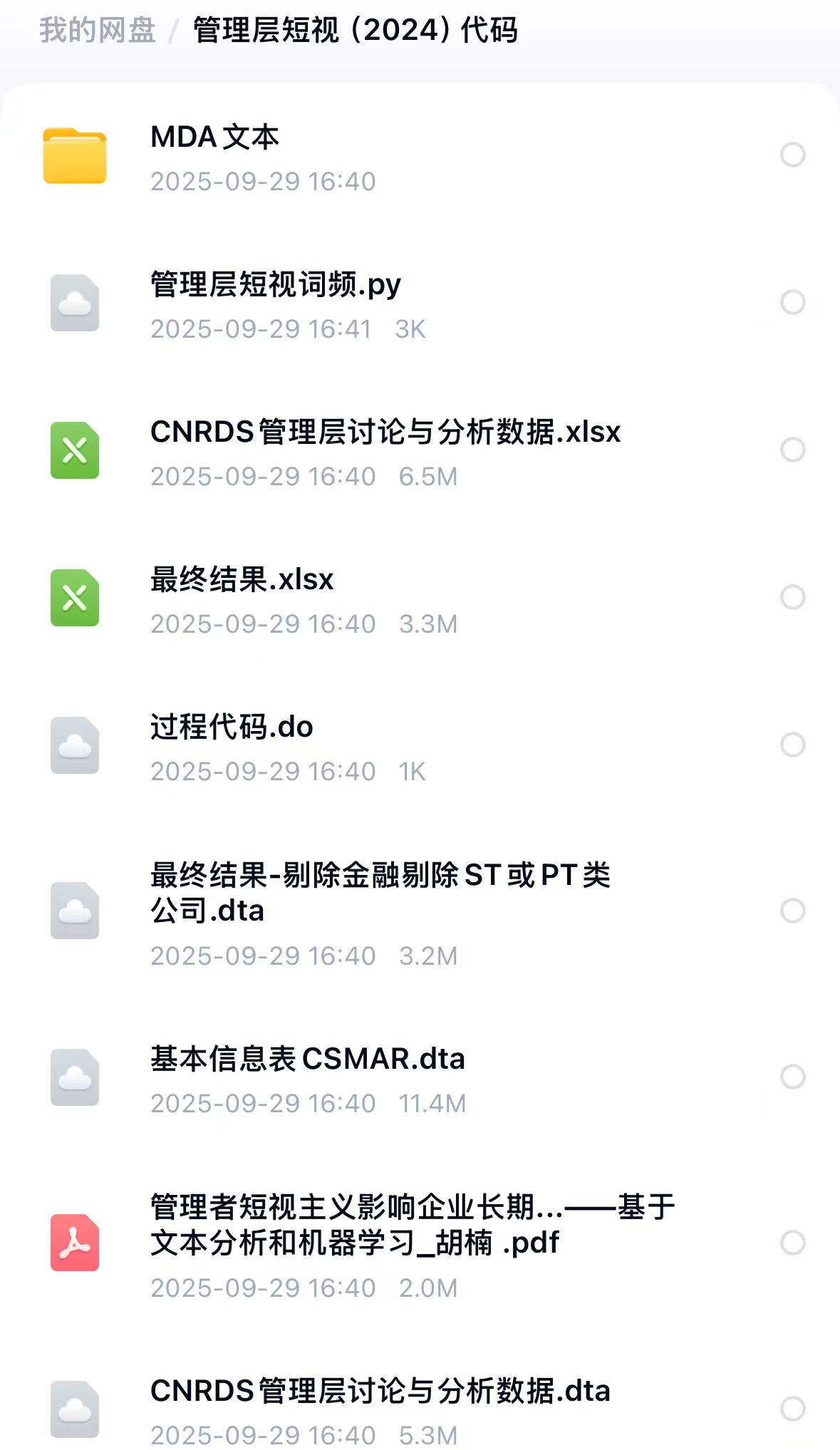
Task: Tick the circle for CNRDS管理层讨论与分析数据.xlsx
Action: tap(792, 450)
